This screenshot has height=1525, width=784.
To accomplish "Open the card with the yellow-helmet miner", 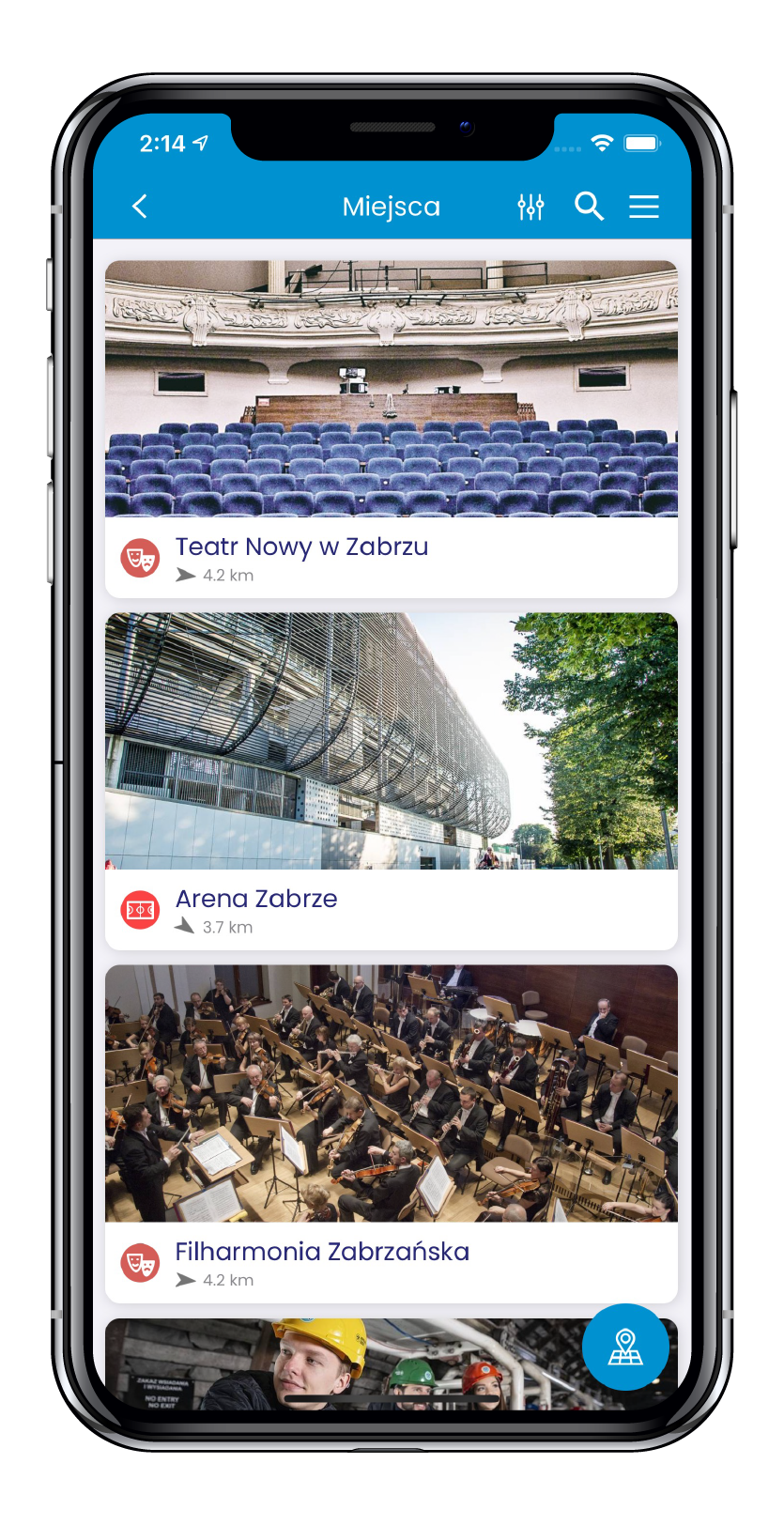I will coord(344,1364).
